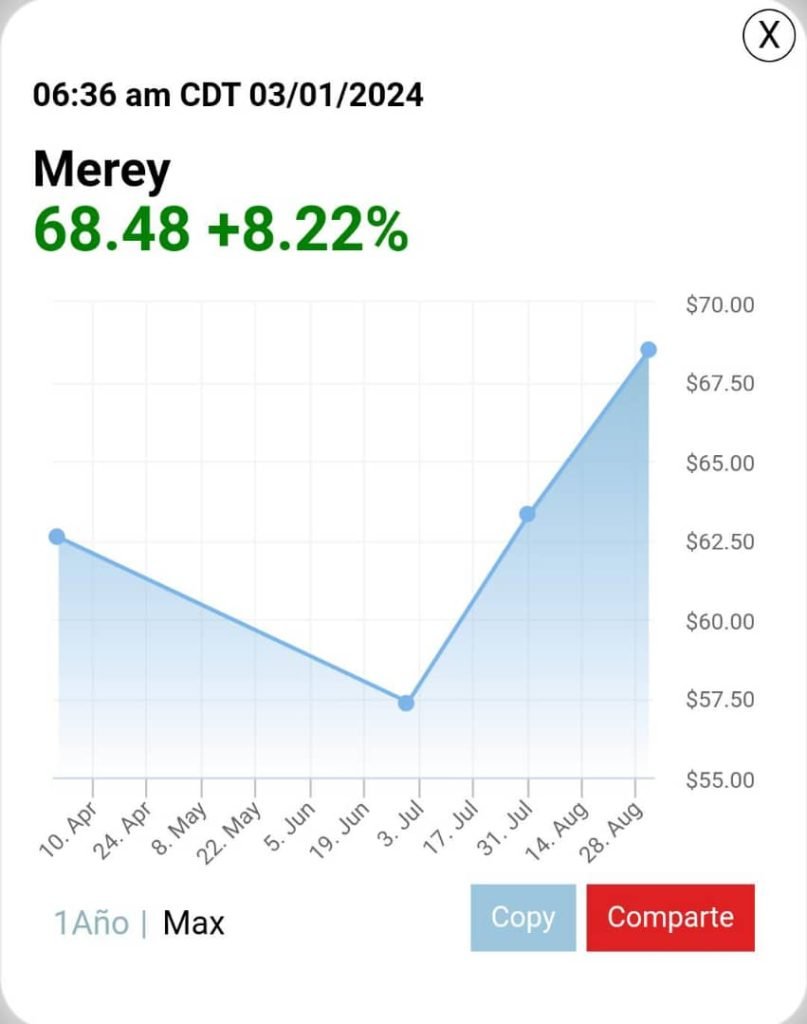Select the Max chart range
Viewport: 807px width, 1024px height.
pos(193,923)
